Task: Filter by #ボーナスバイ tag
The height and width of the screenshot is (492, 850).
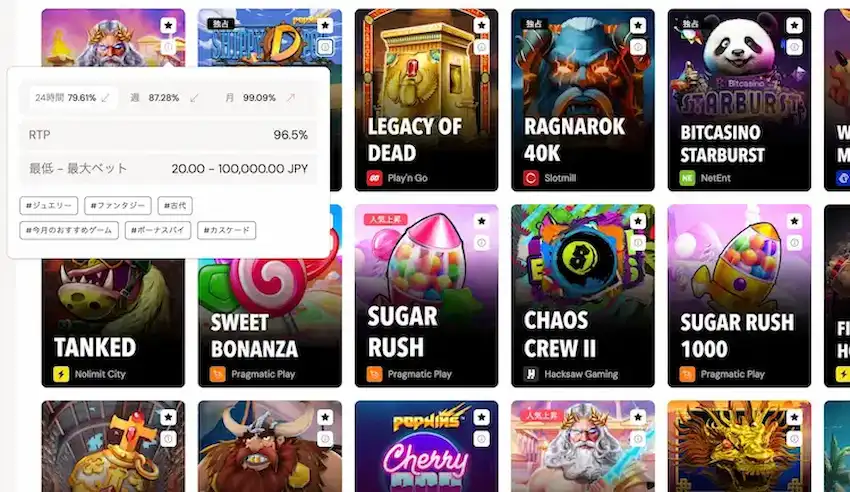Action: pyautogui.click(x=157, y=231)
